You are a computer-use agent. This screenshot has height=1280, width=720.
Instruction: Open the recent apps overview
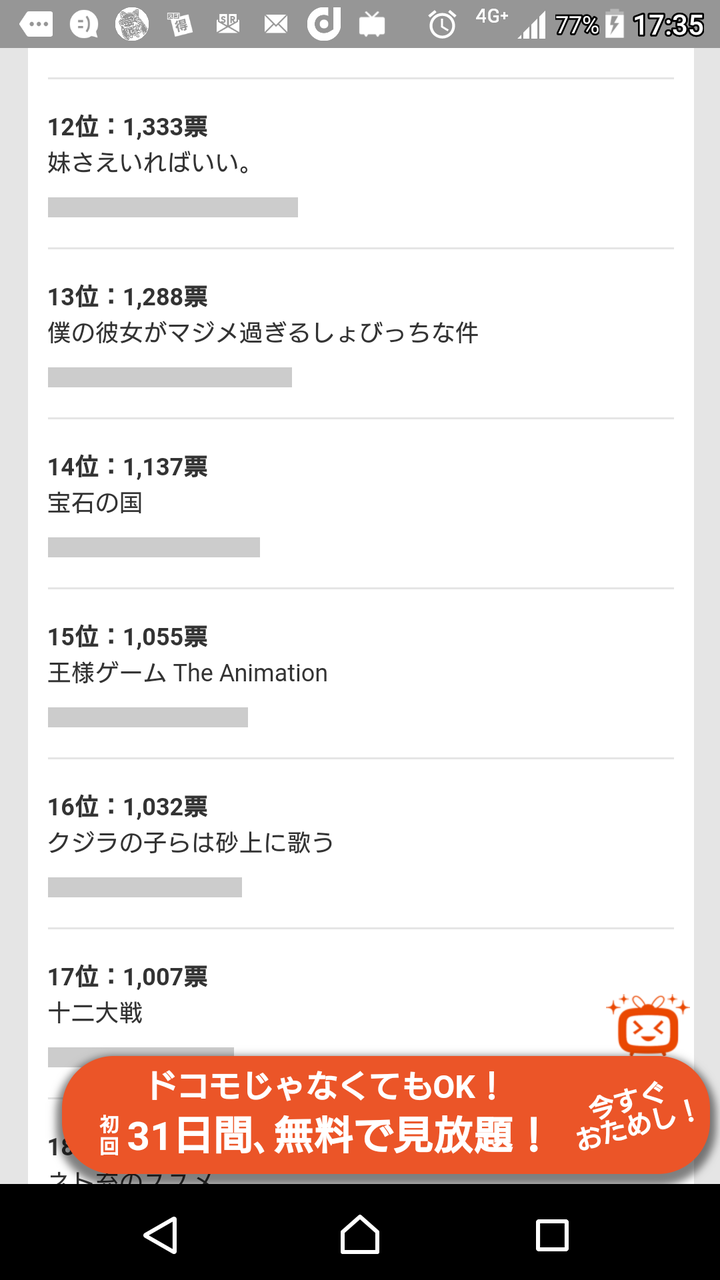tap(552, 1235)
